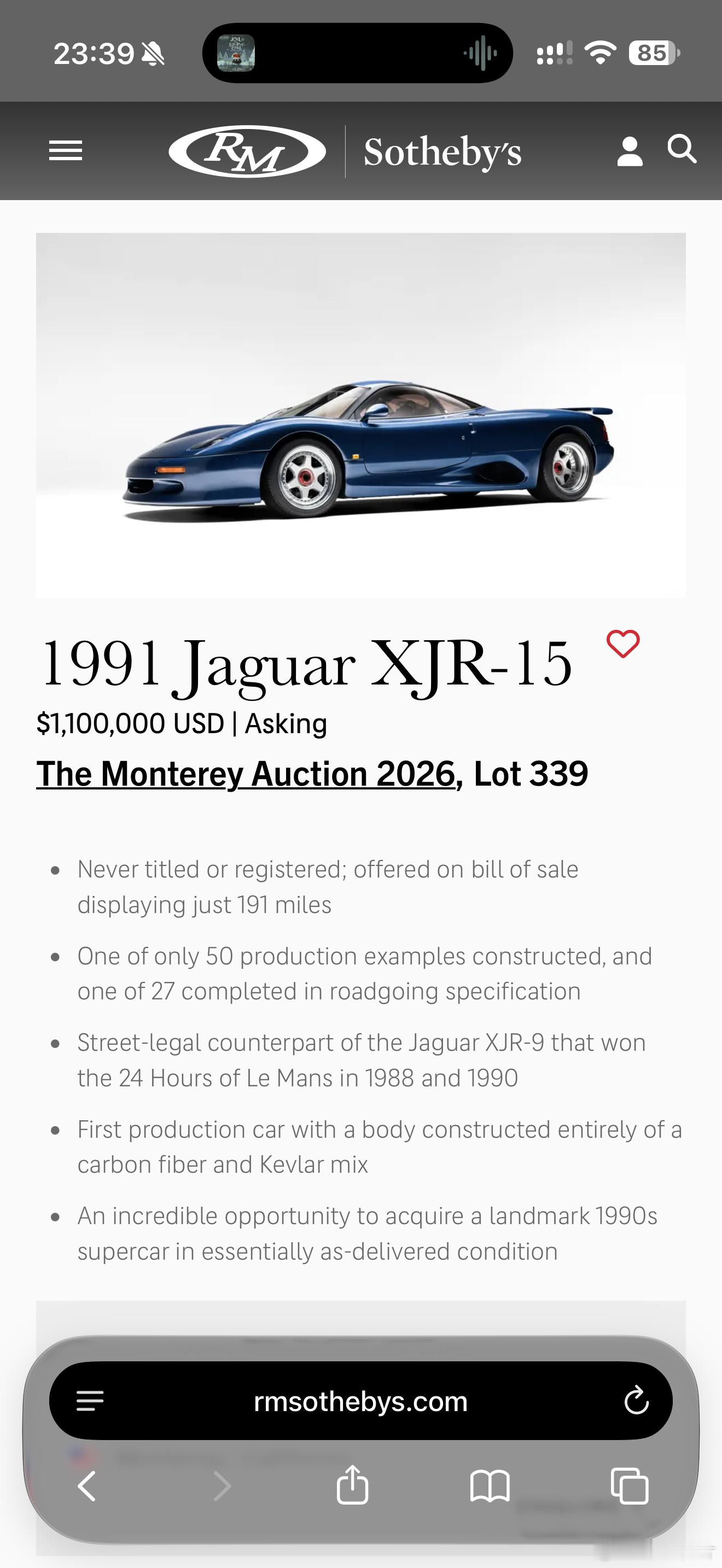Open the account profile icon
Screen dimensions: 722x1568
(x=630, y=151)
